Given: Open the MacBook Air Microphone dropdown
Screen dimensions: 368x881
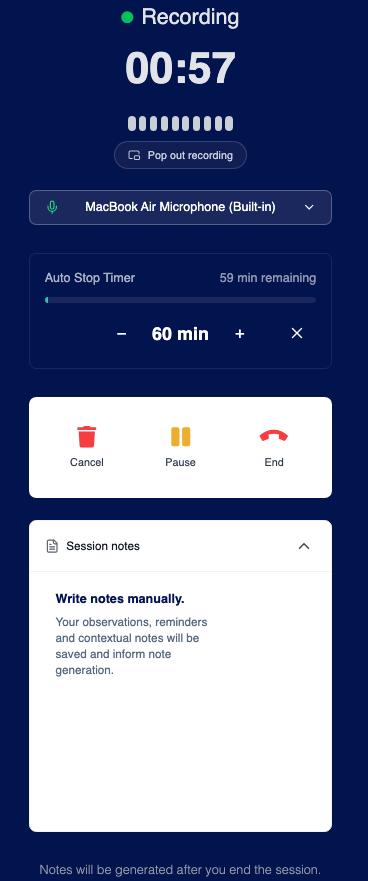Looking at the screenshot, I should click(x=180, y=207).
